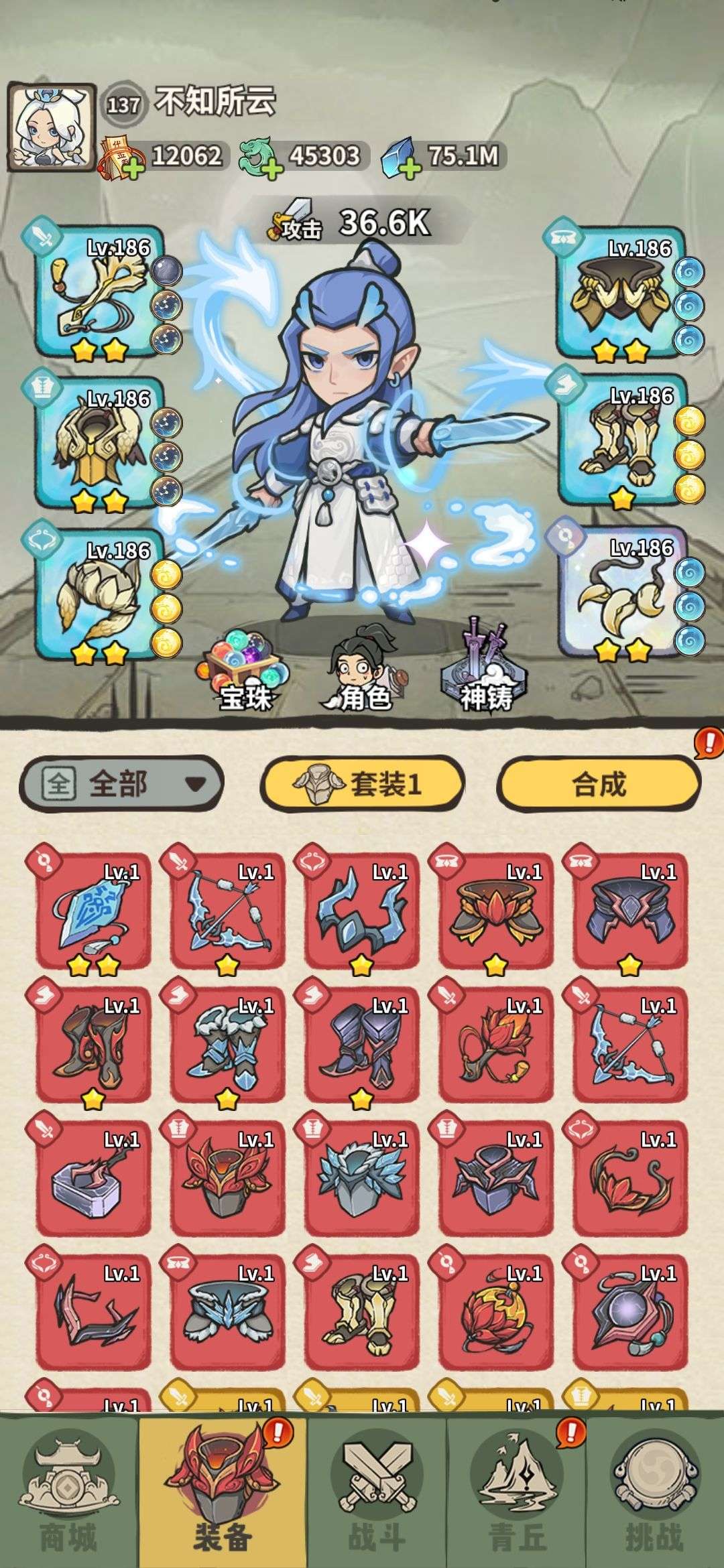Viewport: 724px width, 1568px height.
Task: Select the red demon helmet item
Action: point(227,1179)
